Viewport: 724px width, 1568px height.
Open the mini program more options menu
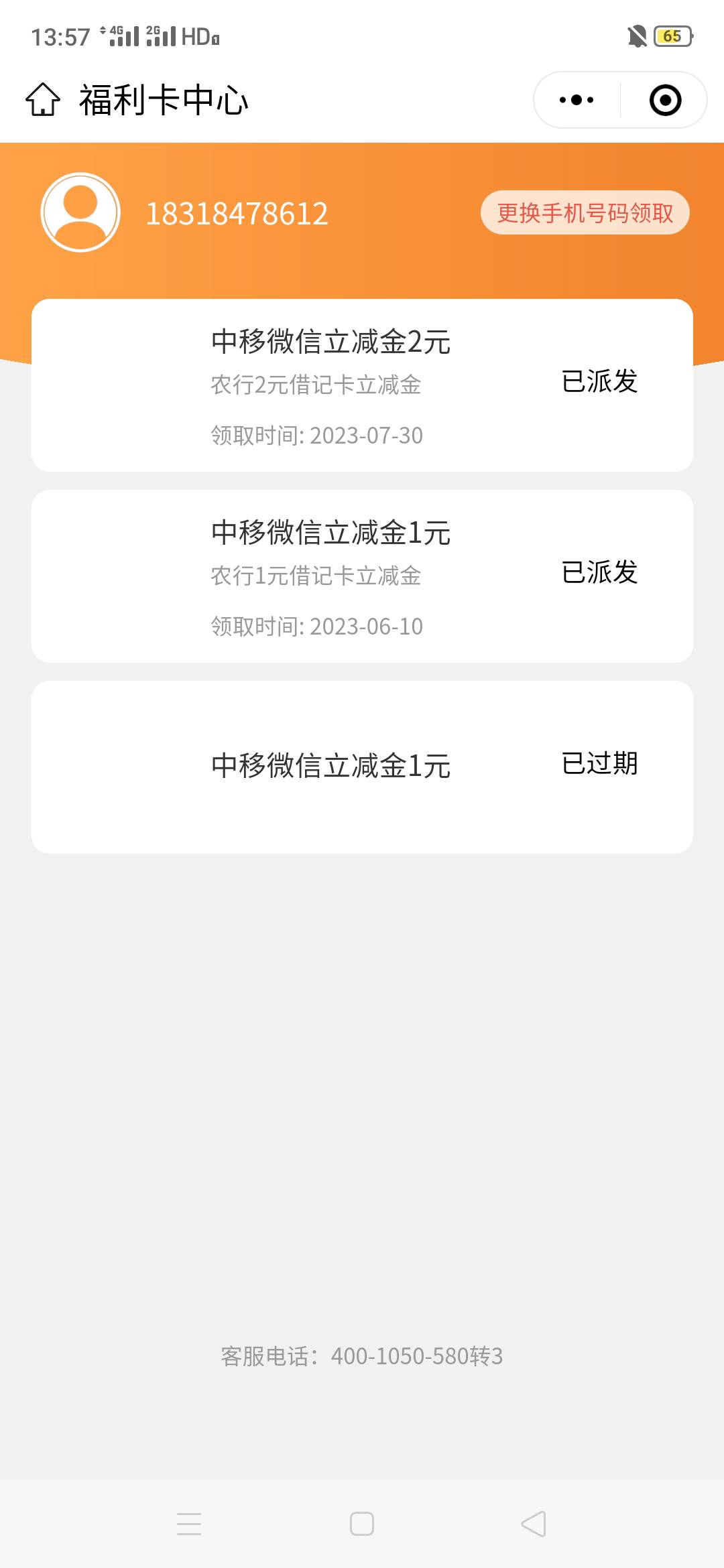[x=577, y=100]
